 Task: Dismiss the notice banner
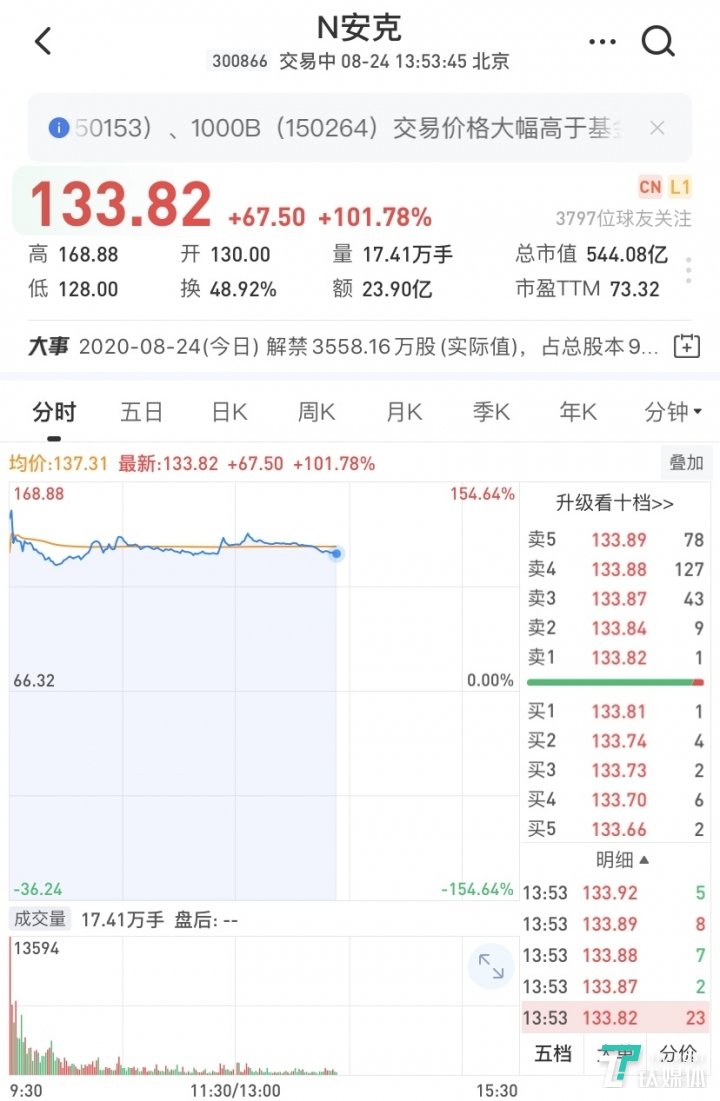point(657,128)
